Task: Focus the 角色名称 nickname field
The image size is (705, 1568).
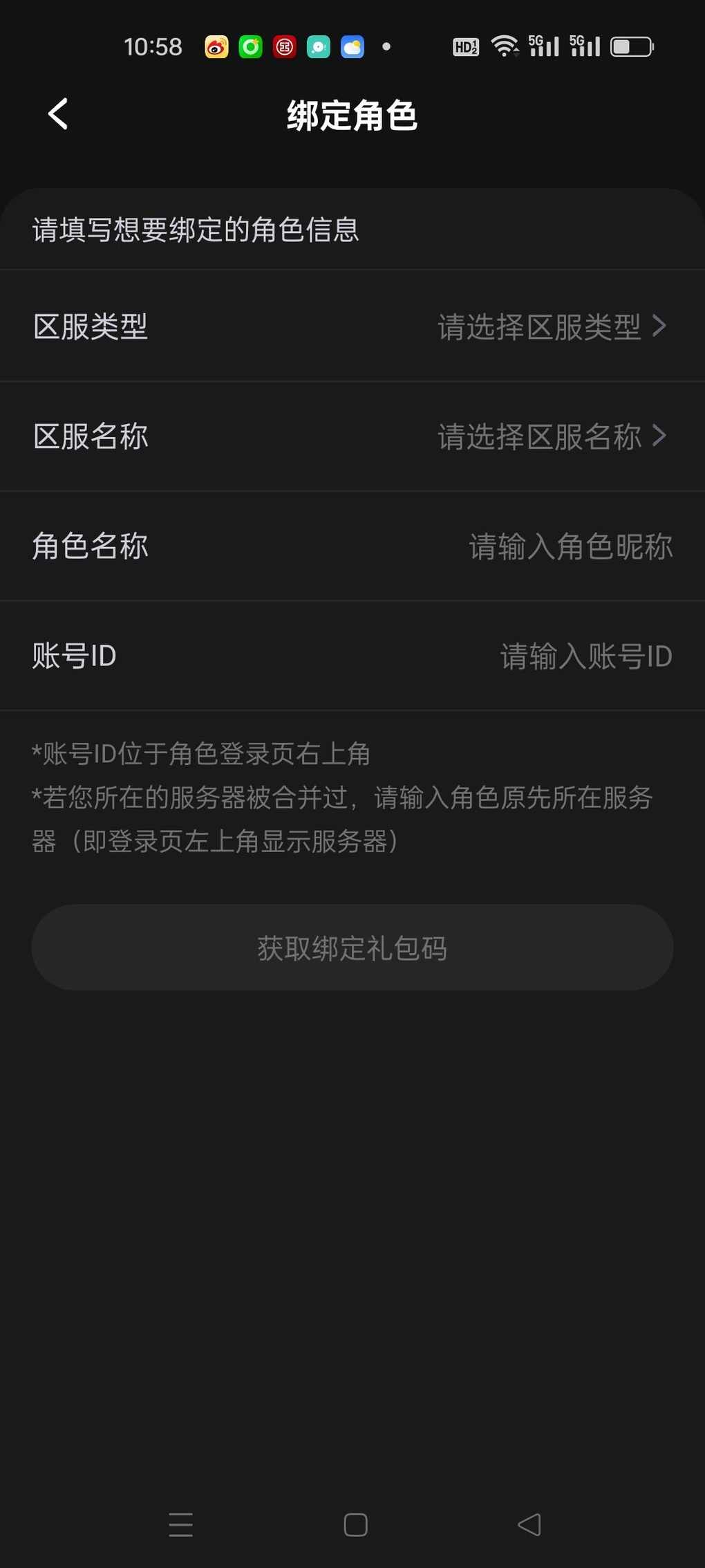Action: (570, 546)
